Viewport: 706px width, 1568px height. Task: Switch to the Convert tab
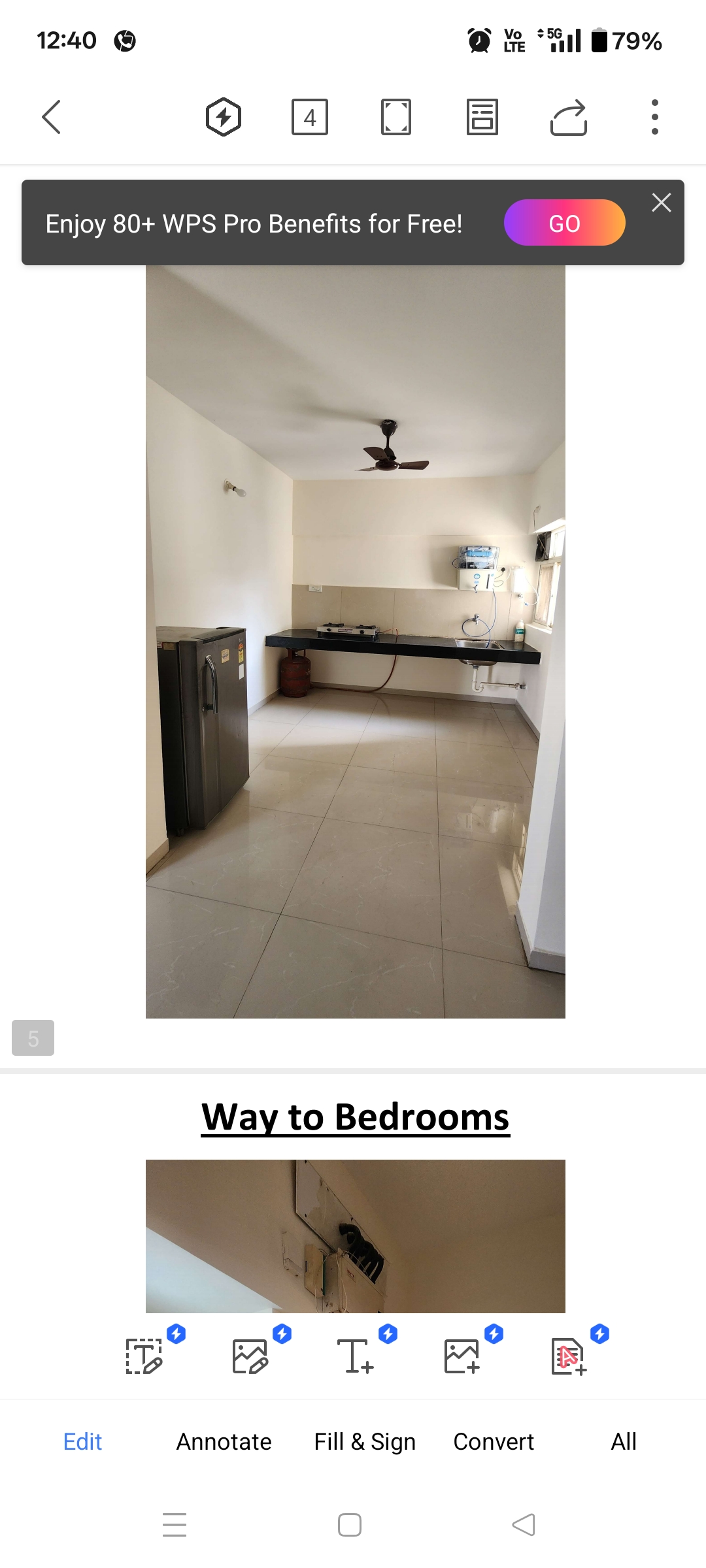click(x=494, y=1441)
